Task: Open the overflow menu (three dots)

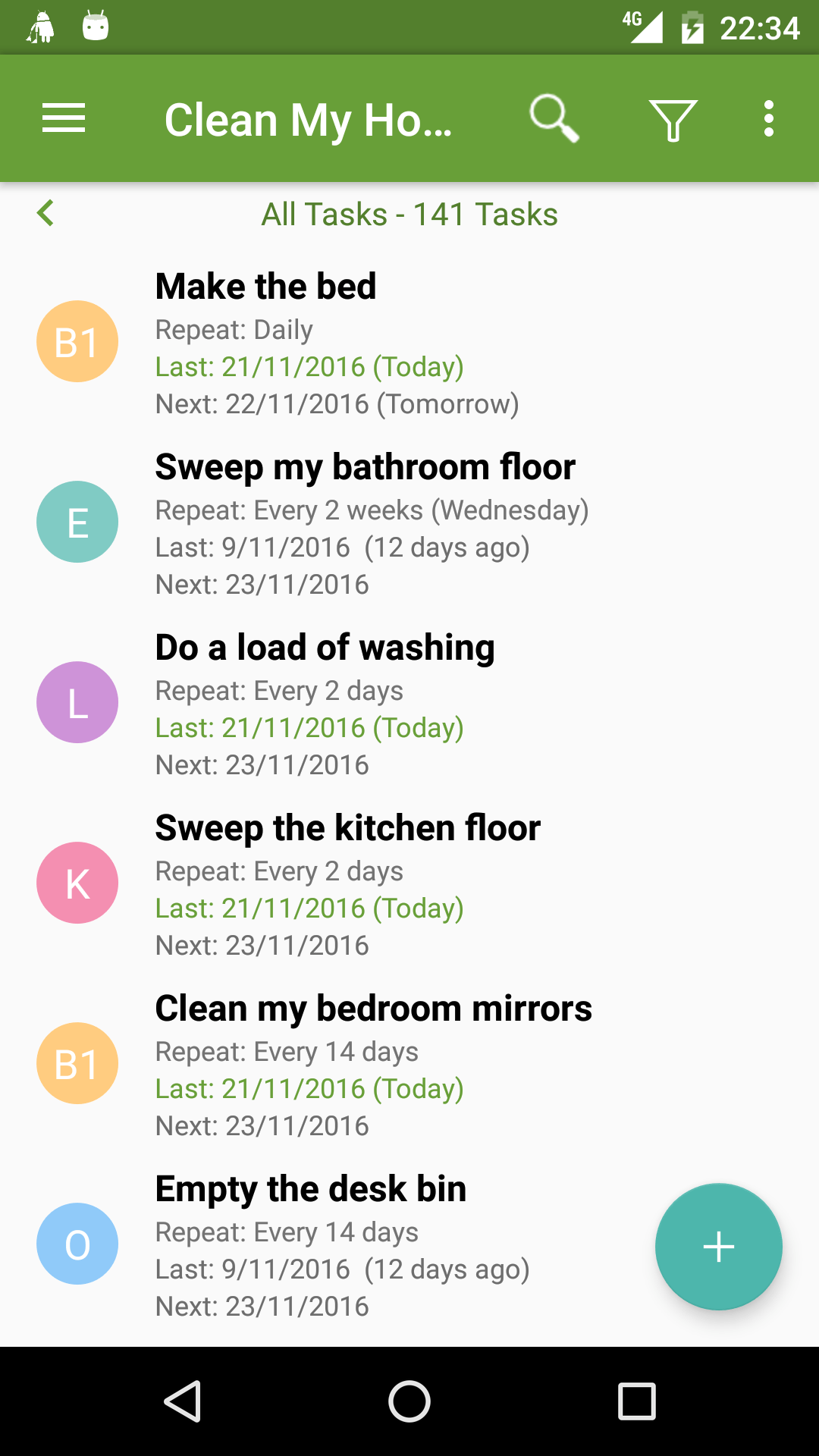Action: point(768,118)
